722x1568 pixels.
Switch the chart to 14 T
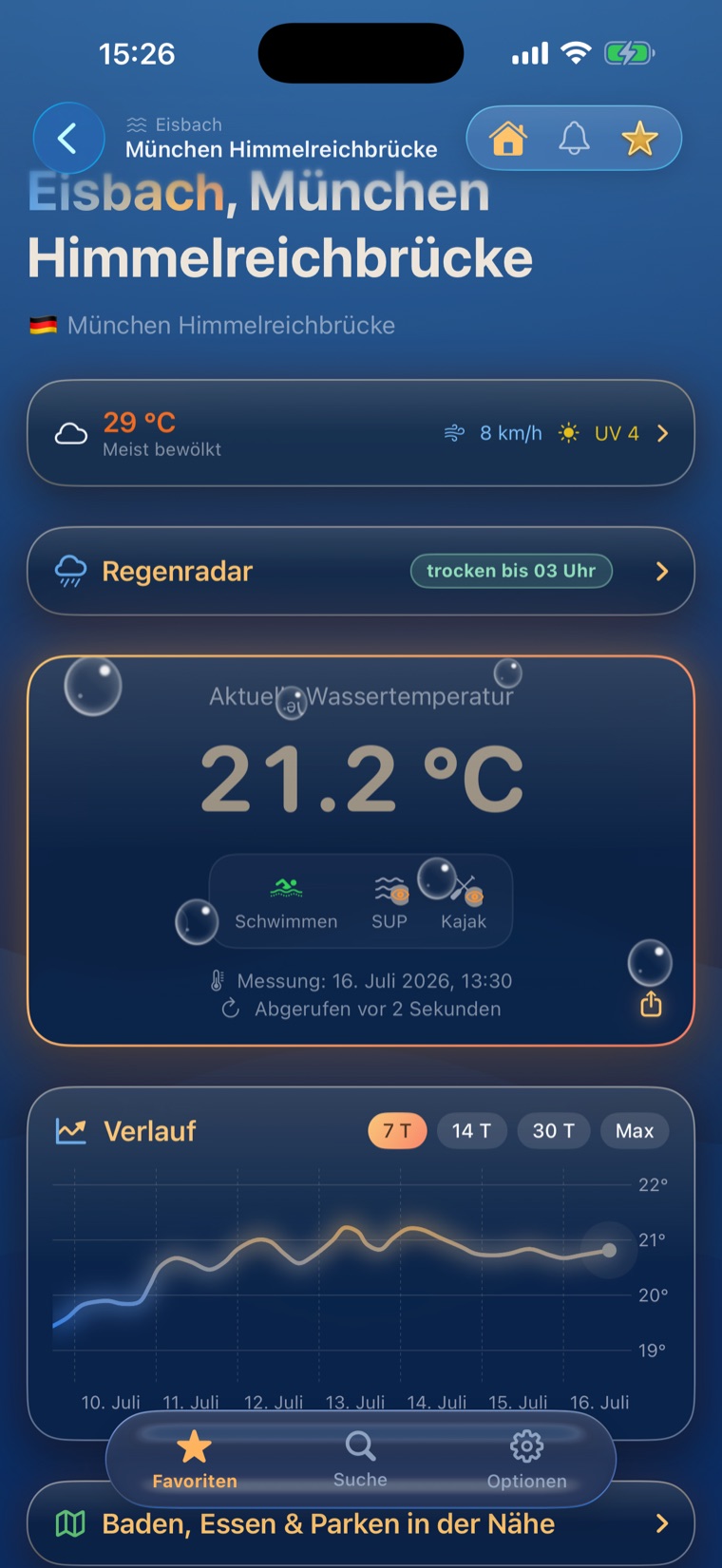[x=471, y=1130]
